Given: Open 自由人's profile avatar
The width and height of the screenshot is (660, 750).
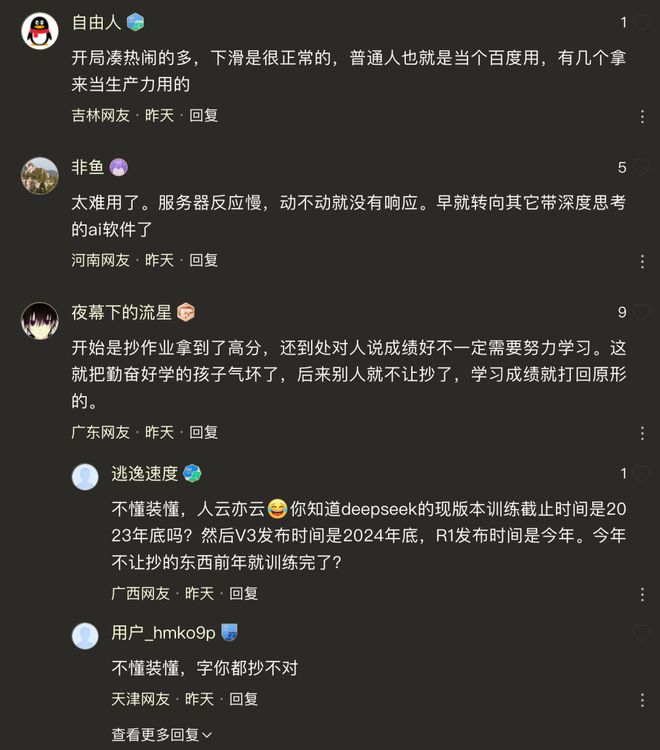Looking at the screenshot, I should pyautogui.click(x=40, y=32).
